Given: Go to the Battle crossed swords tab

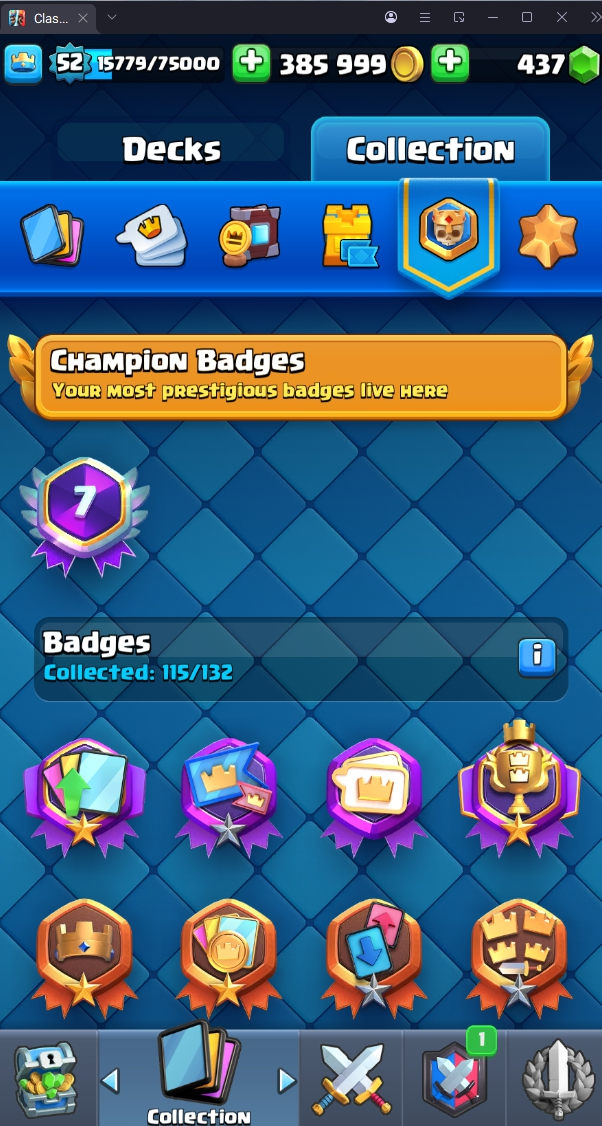Looking at the screenshot, I should click(349, 1078).
